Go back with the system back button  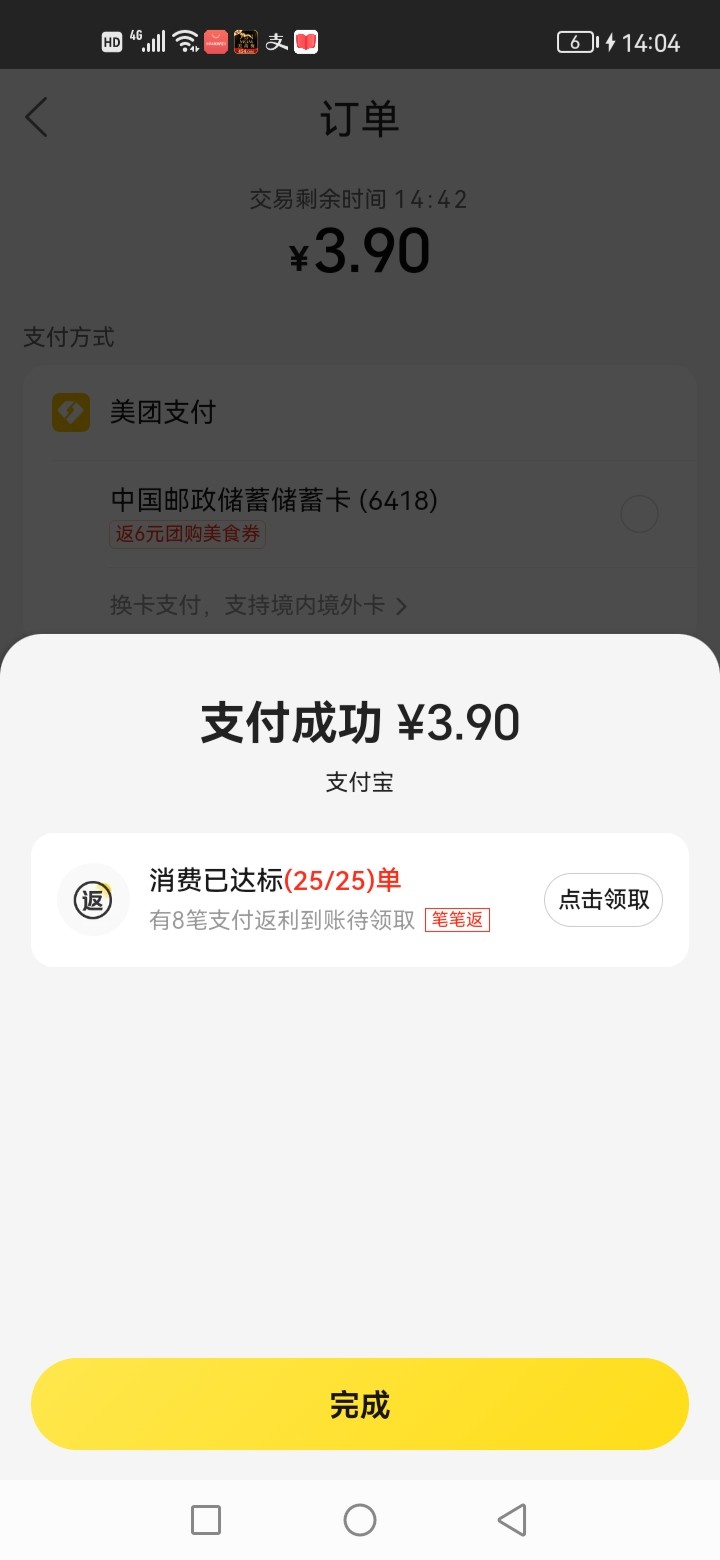click(x=512, y=1520)
